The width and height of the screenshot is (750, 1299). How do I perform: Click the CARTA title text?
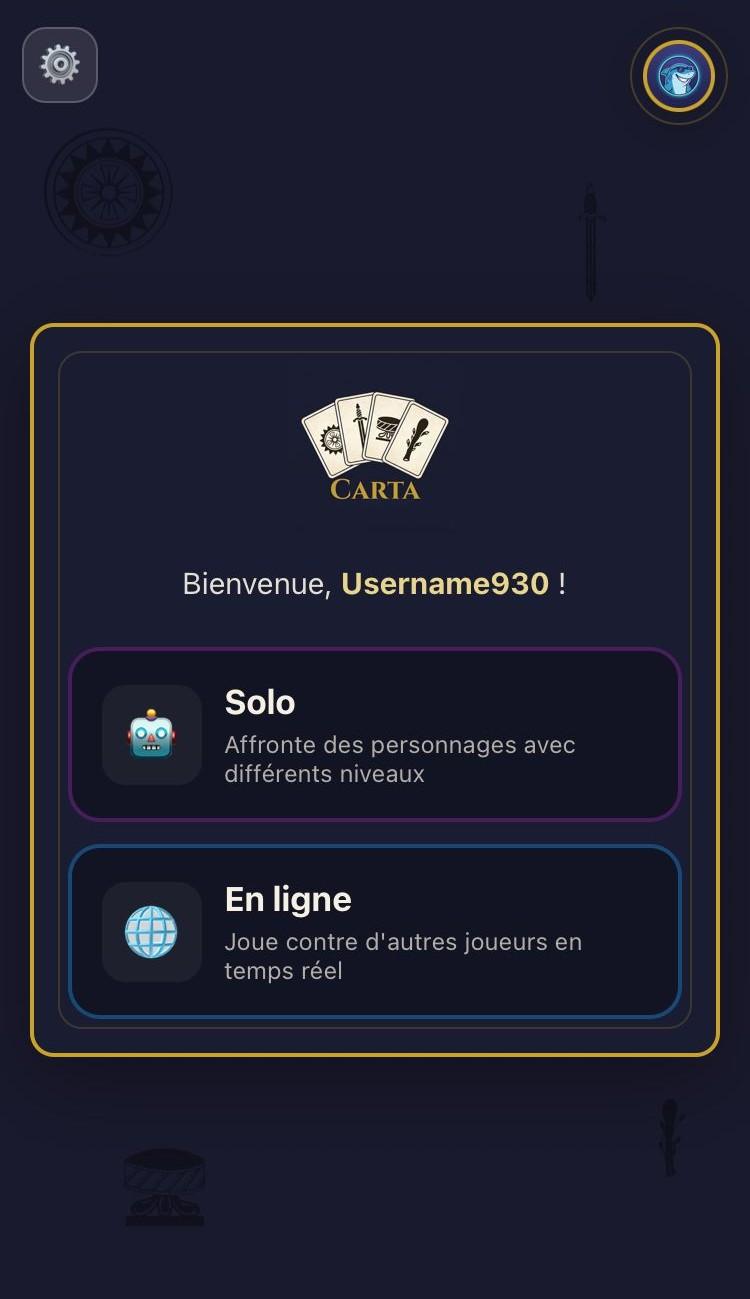(375, 491)
